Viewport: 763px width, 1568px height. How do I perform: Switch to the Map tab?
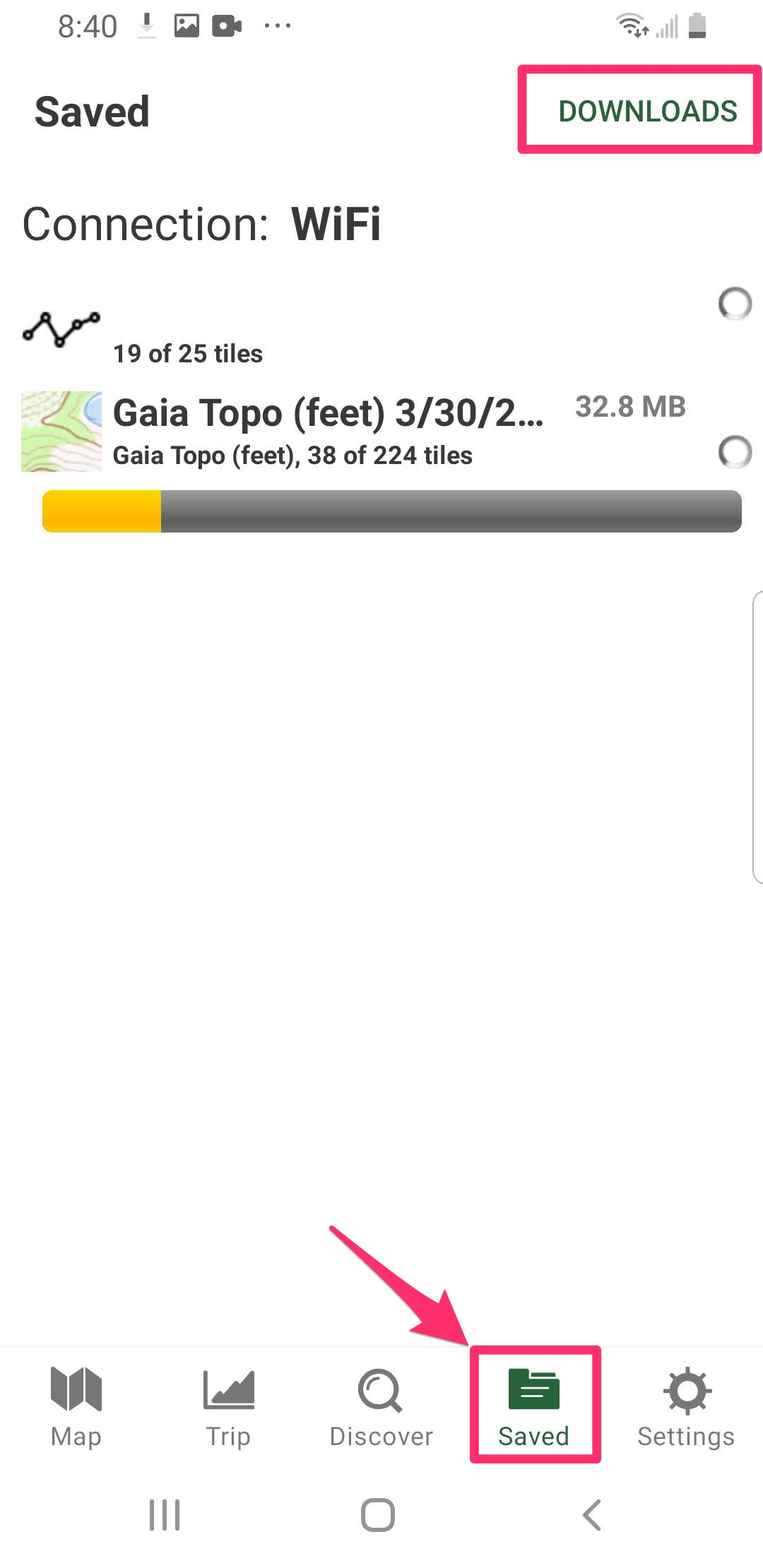click(76, 1406)
